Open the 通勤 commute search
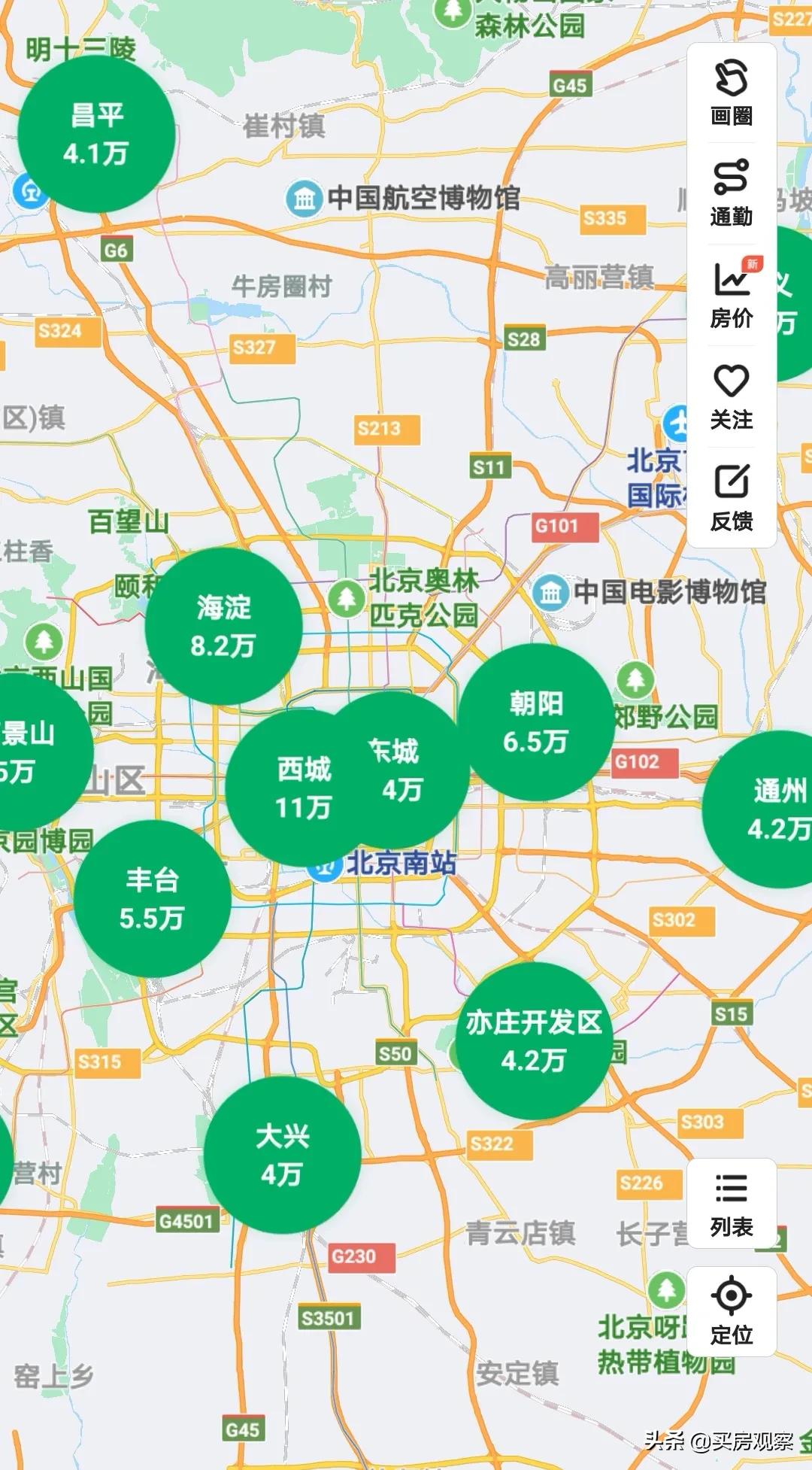 732,193
